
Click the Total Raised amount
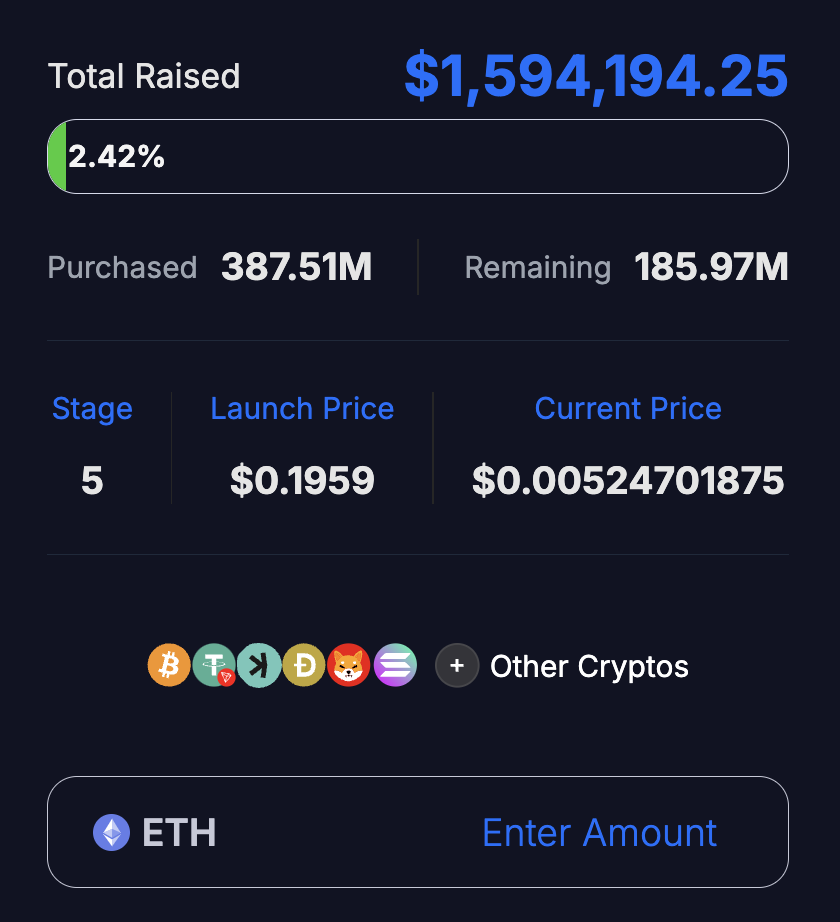coord(594,75)
